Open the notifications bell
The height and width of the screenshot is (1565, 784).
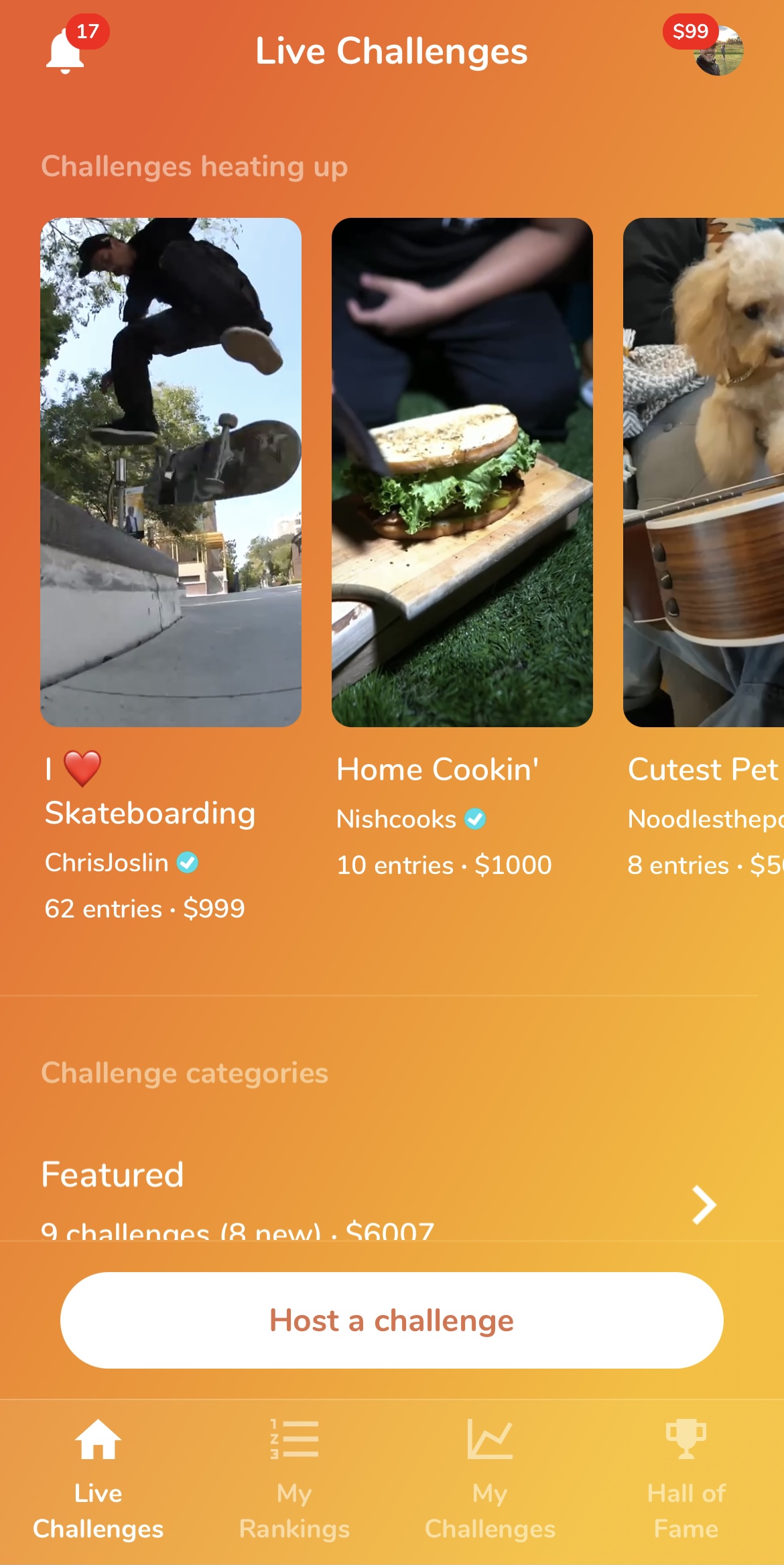[x=66, y=51]
